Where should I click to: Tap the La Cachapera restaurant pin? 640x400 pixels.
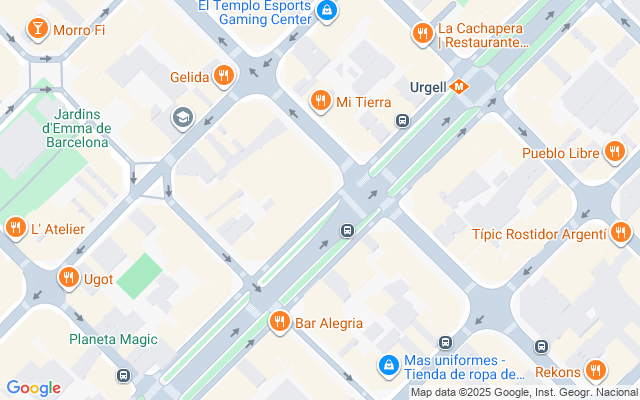pos(423,35)
